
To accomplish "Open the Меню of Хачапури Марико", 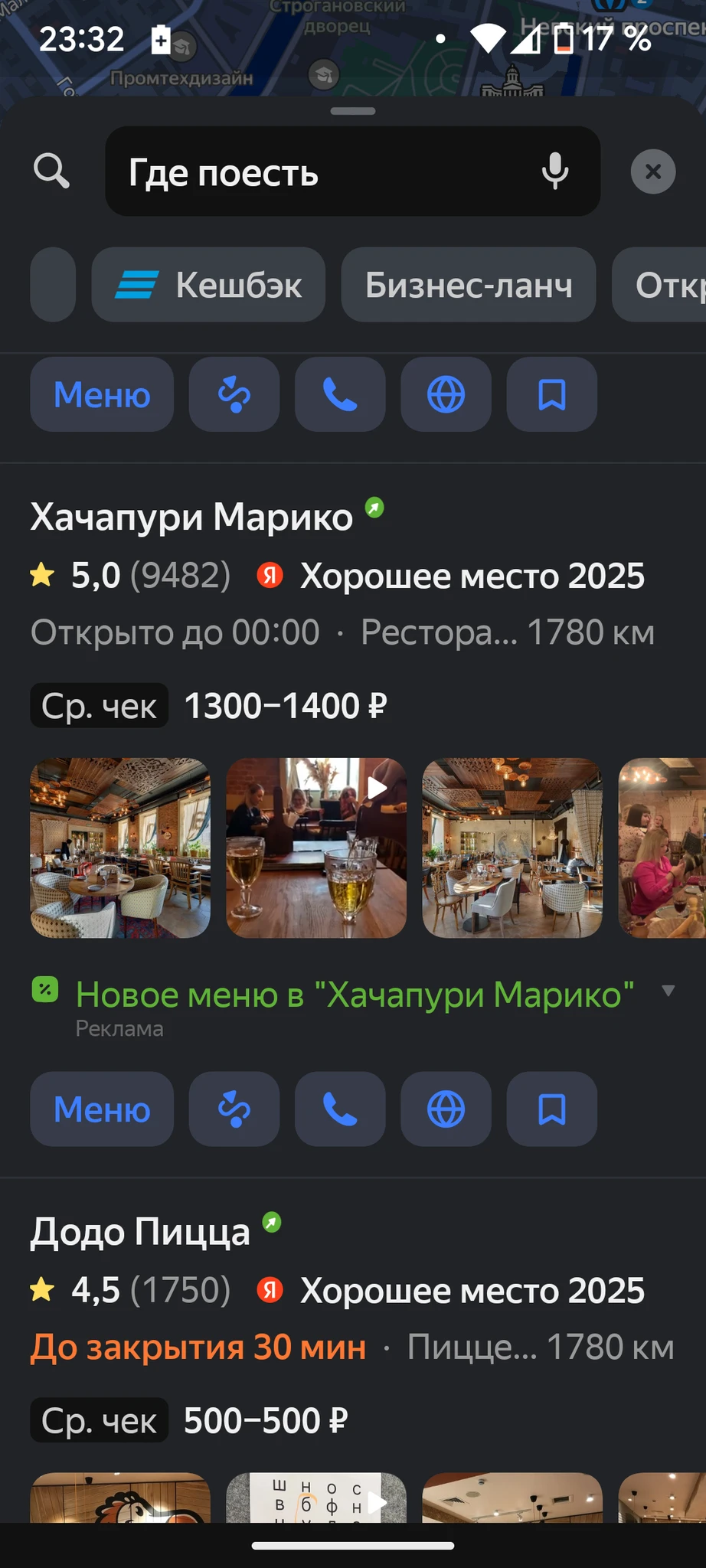I will pos(102,1109).
